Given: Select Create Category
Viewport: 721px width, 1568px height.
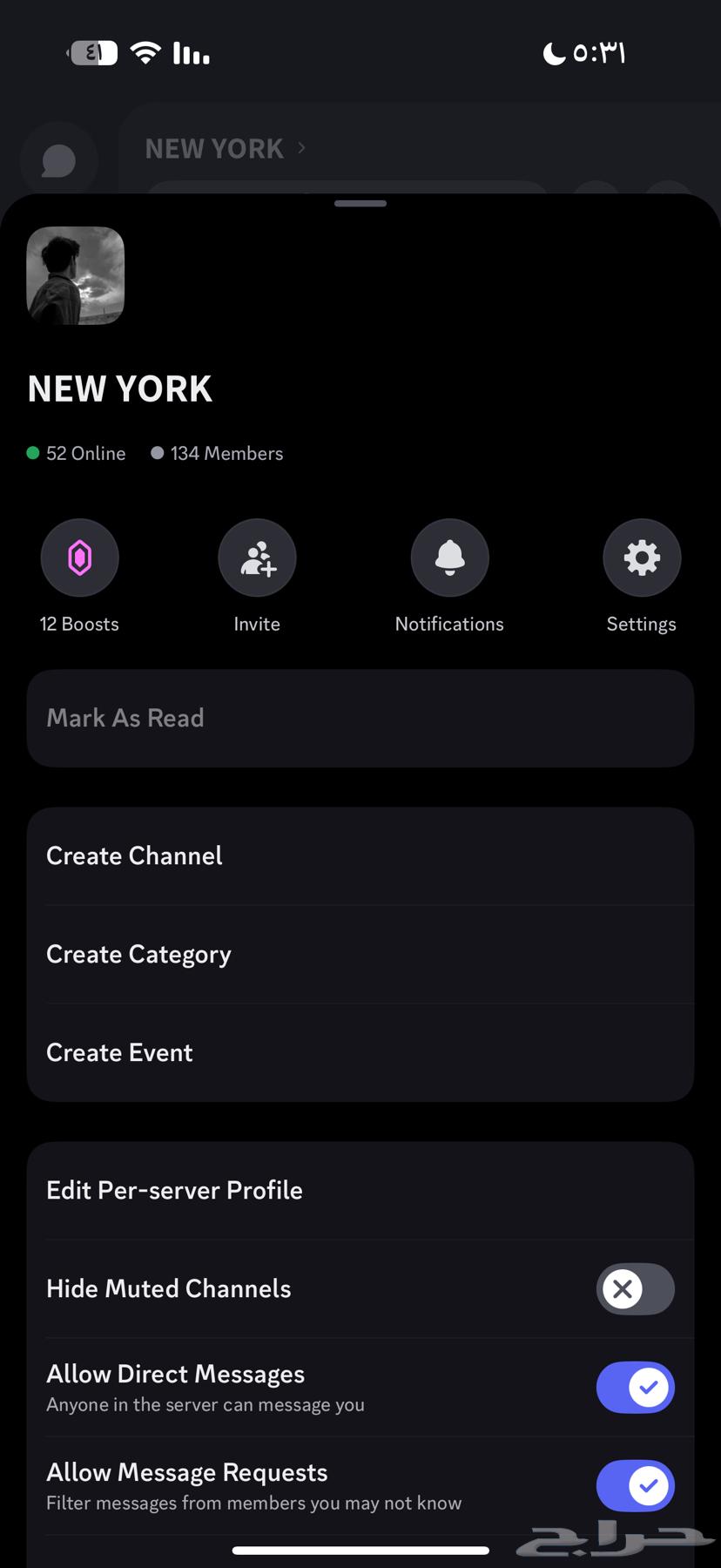Looking at the screenshot, I should (x=360, y=955).
